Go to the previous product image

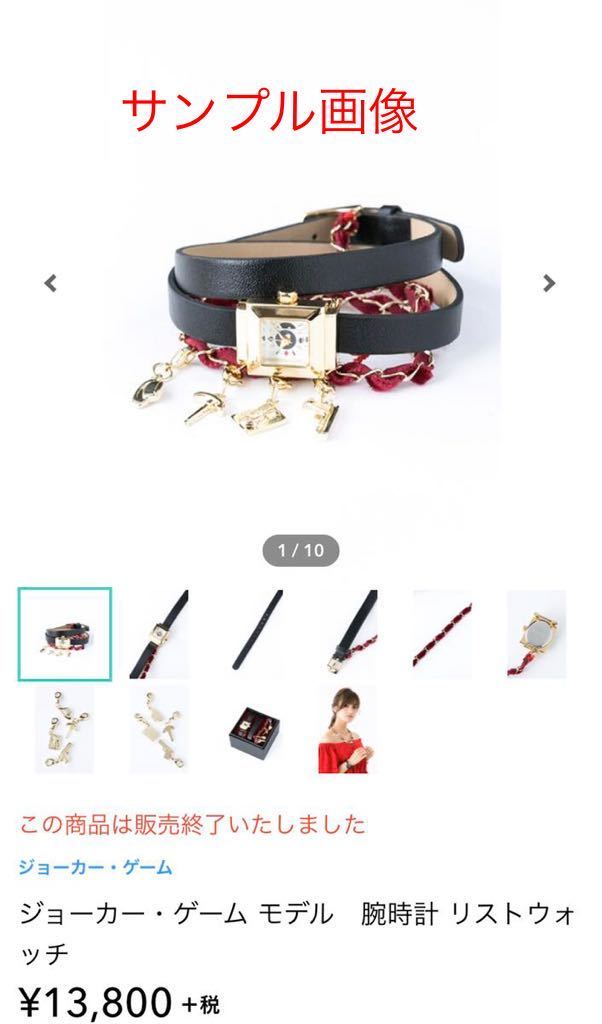click(50, 283)
